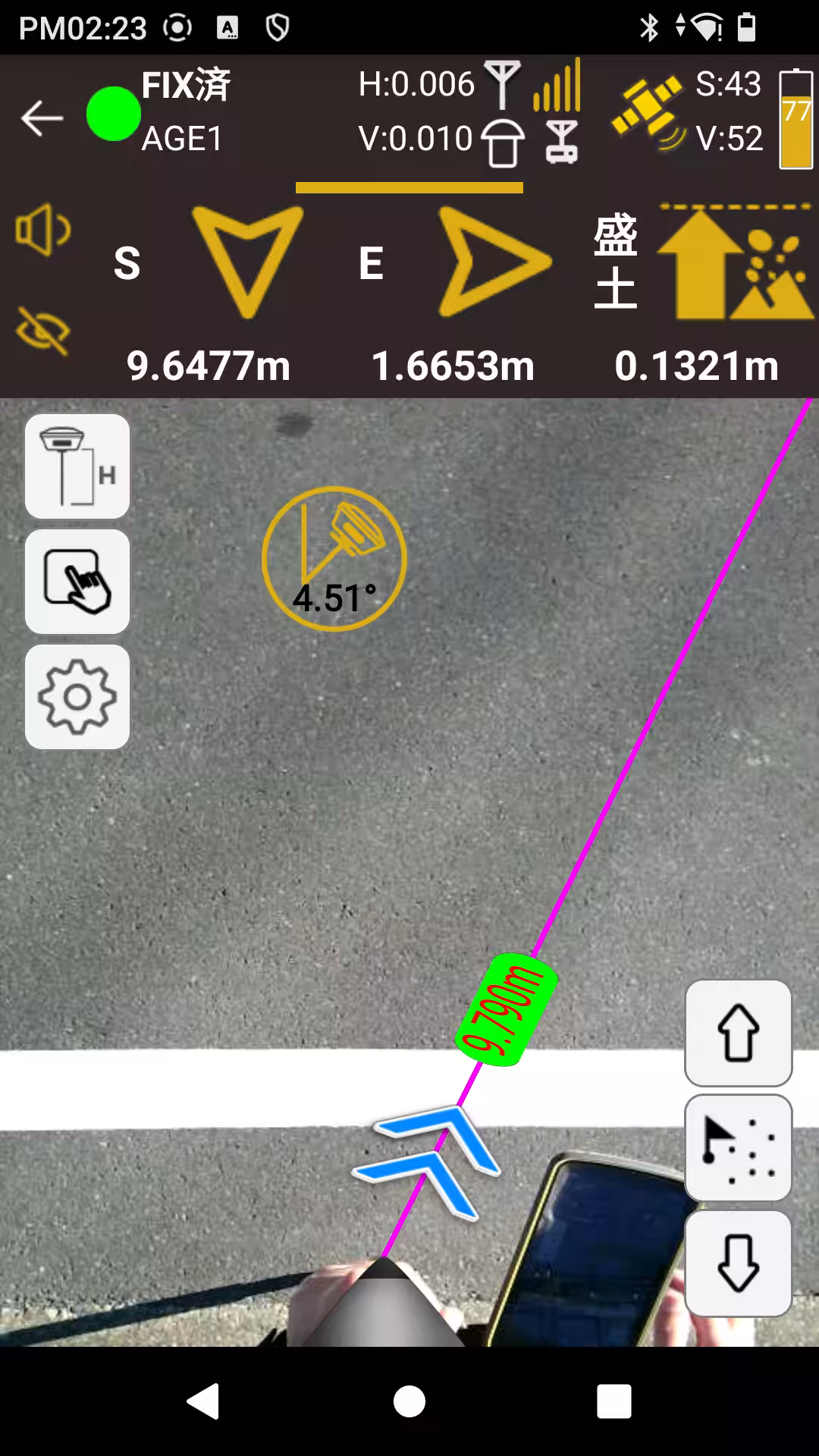Open the stakeout point flag button
The height and width of the screenshot is (1456, 819).
(x=738, y=1148)
